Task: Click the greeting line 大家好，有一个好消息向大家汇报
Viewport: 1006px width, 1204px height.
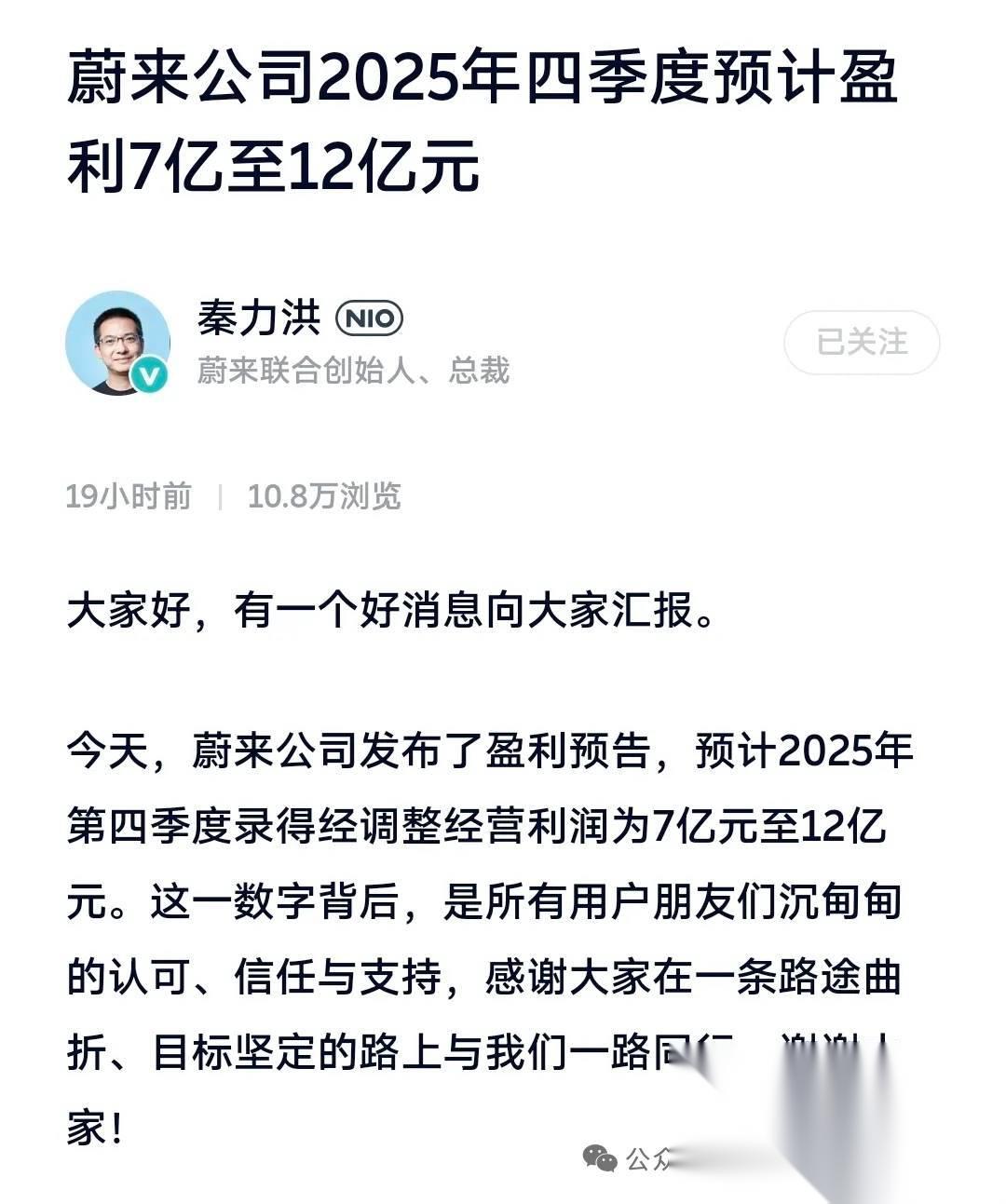Action: click(x=392, y=609)
